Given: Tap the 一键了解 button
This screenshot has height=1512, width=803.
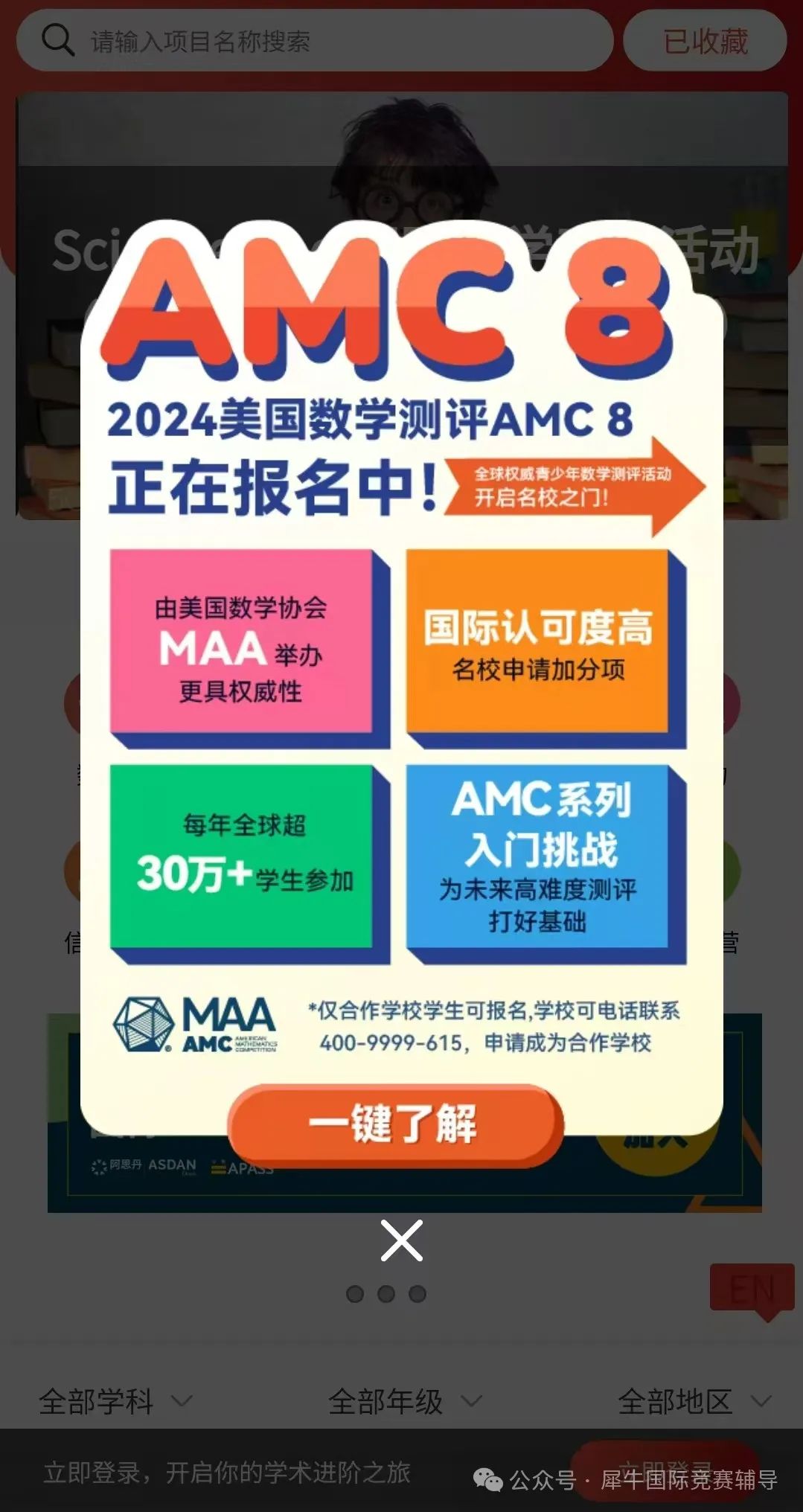Looking at the screenshot, I should 395,1124.
